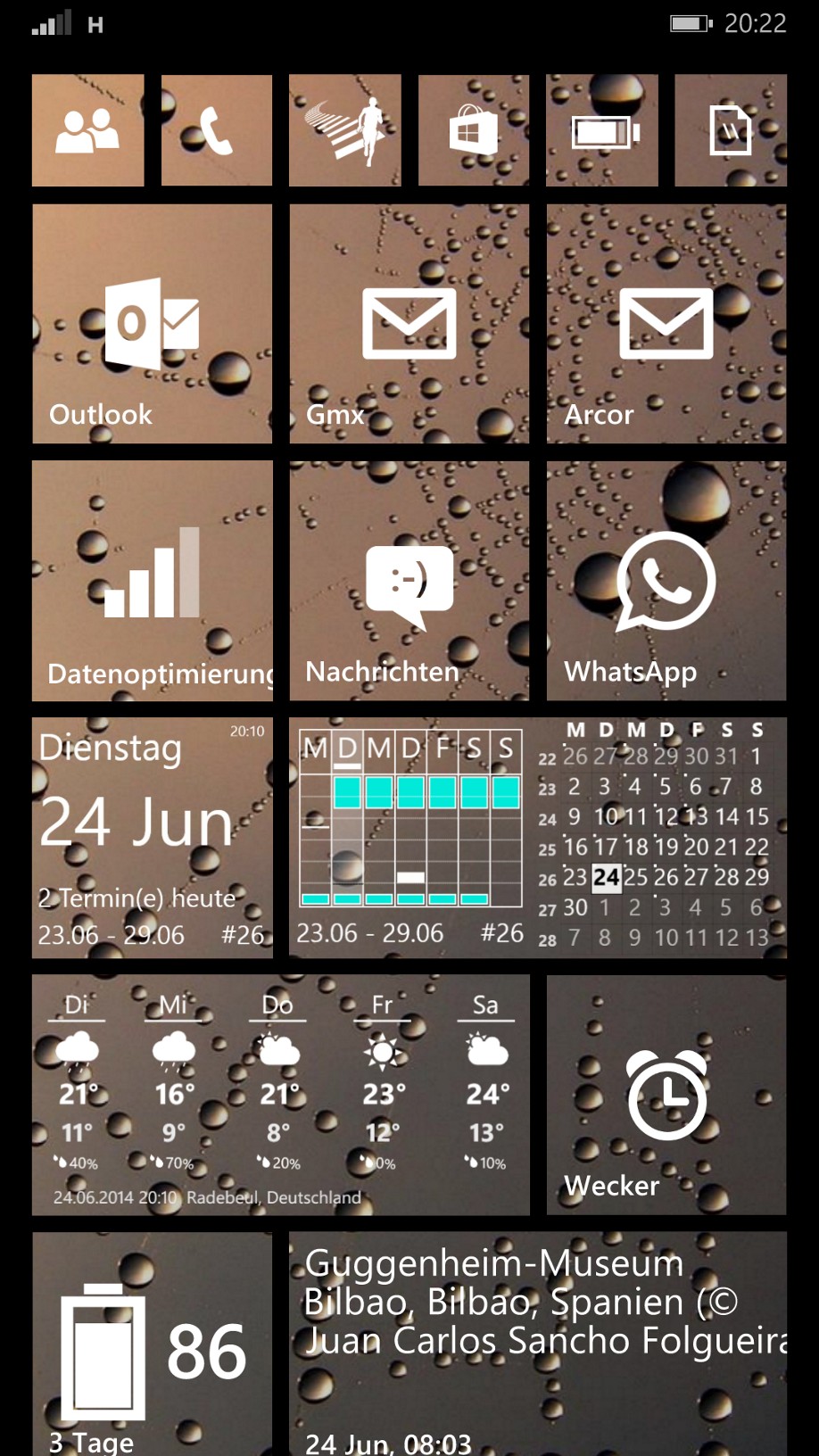Open the Outlook mail tile
This screenshot has height=1456, width=819.
(x=153, y=324)
